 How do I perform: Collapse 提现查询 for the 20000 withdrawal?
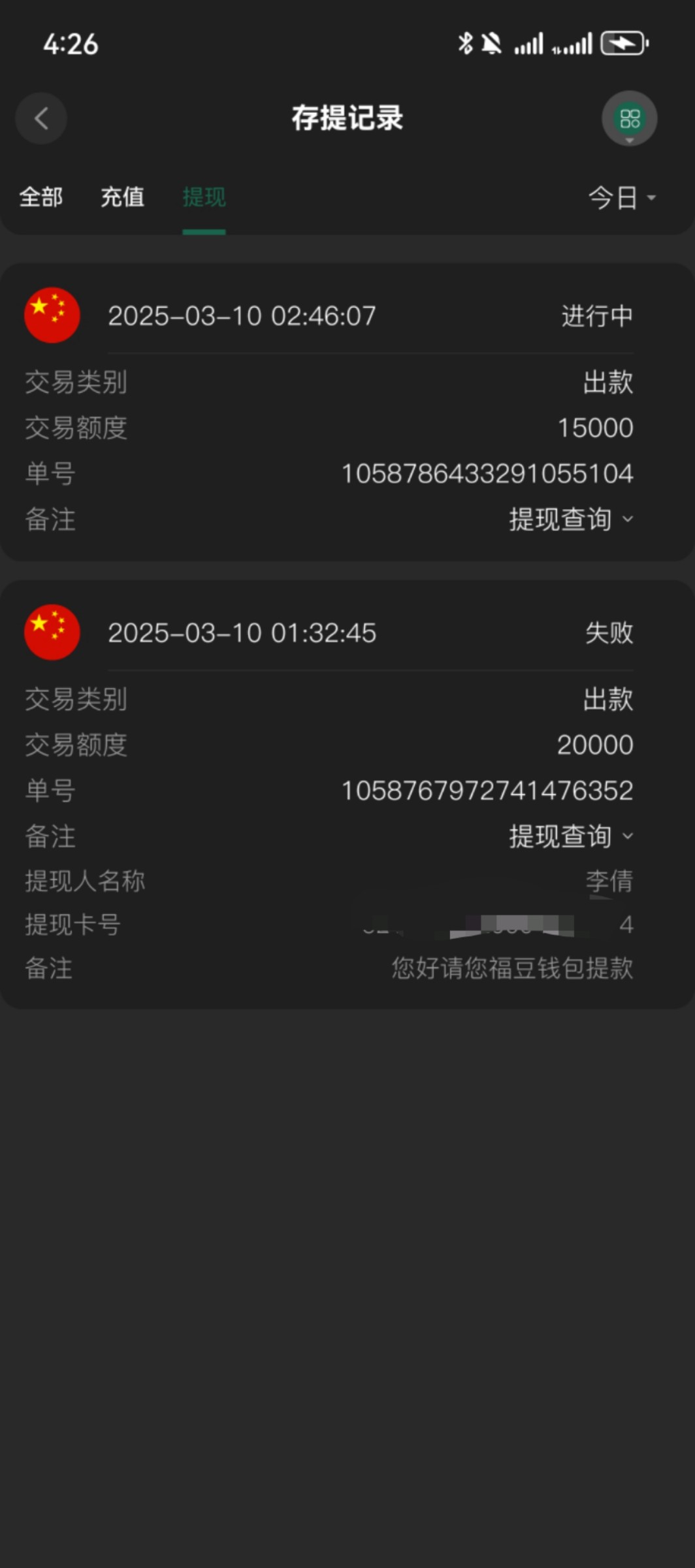(571, 836)
